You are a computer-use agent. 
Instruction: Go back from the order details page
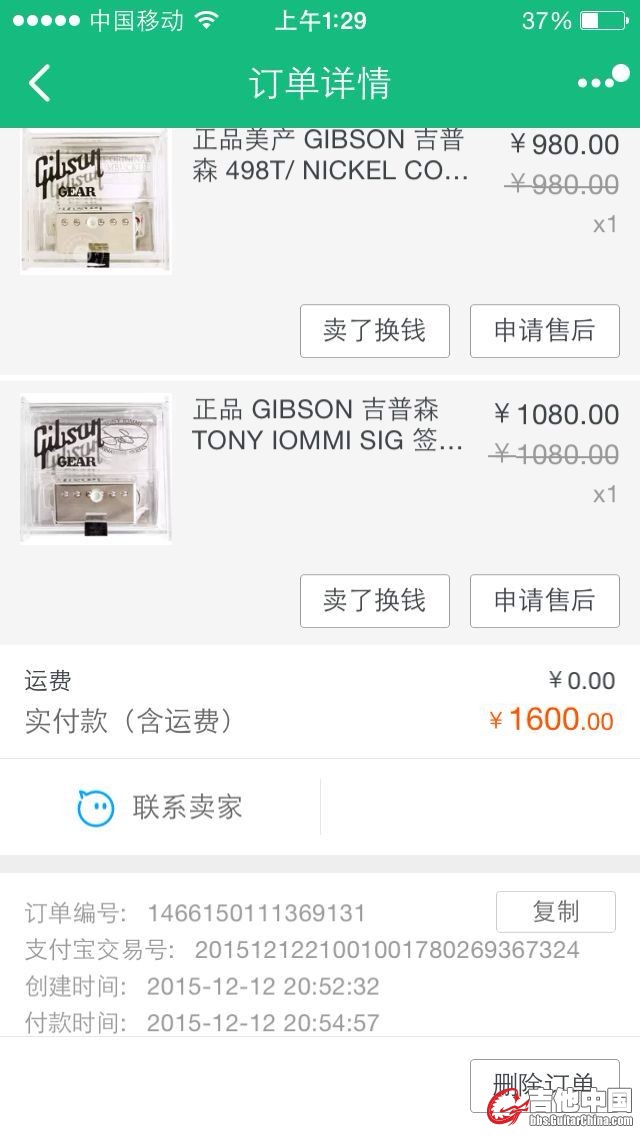pyautogui.click(x=40, y=84)
